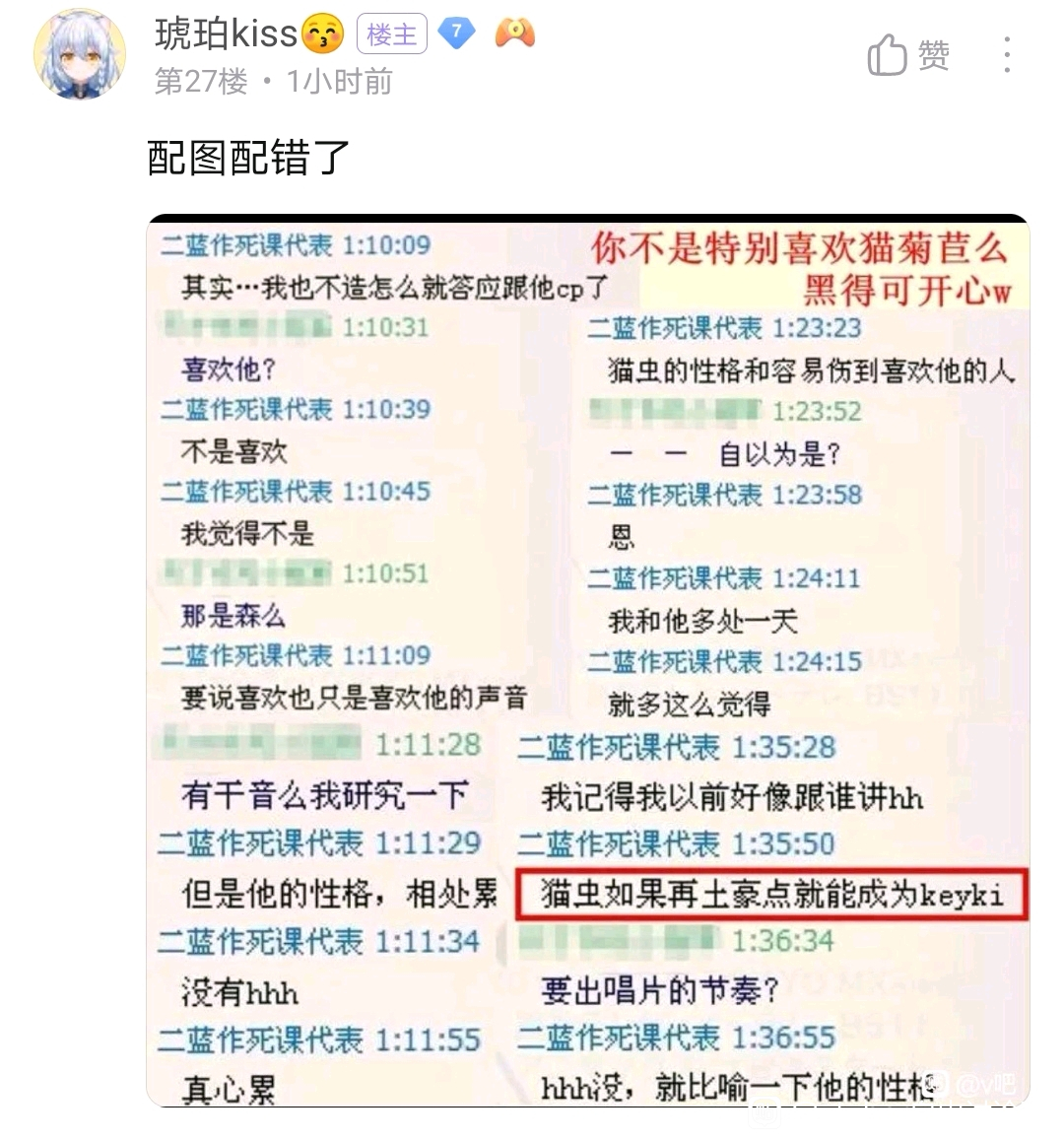View username 琥珀kiss's profile page

coord(226,34)
